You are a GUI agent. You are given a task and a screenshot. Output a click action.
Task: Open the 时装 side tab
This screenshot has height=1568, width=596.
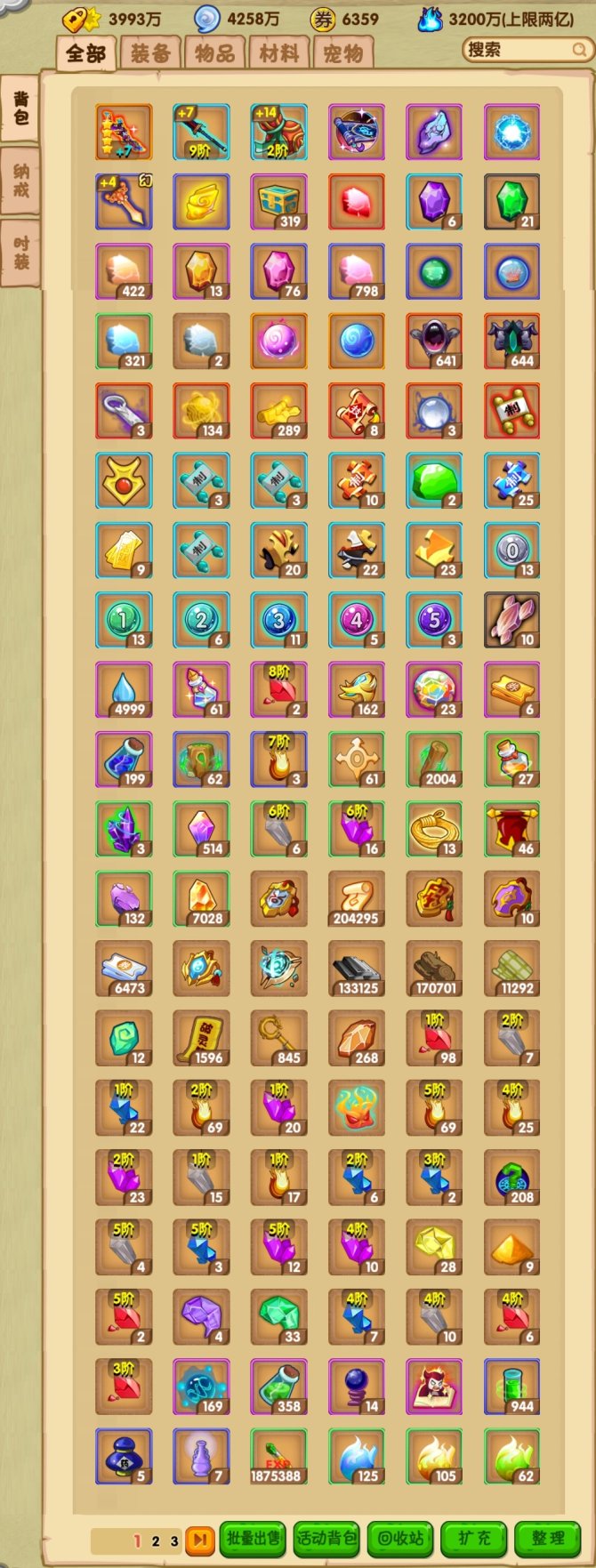[20, 252]
